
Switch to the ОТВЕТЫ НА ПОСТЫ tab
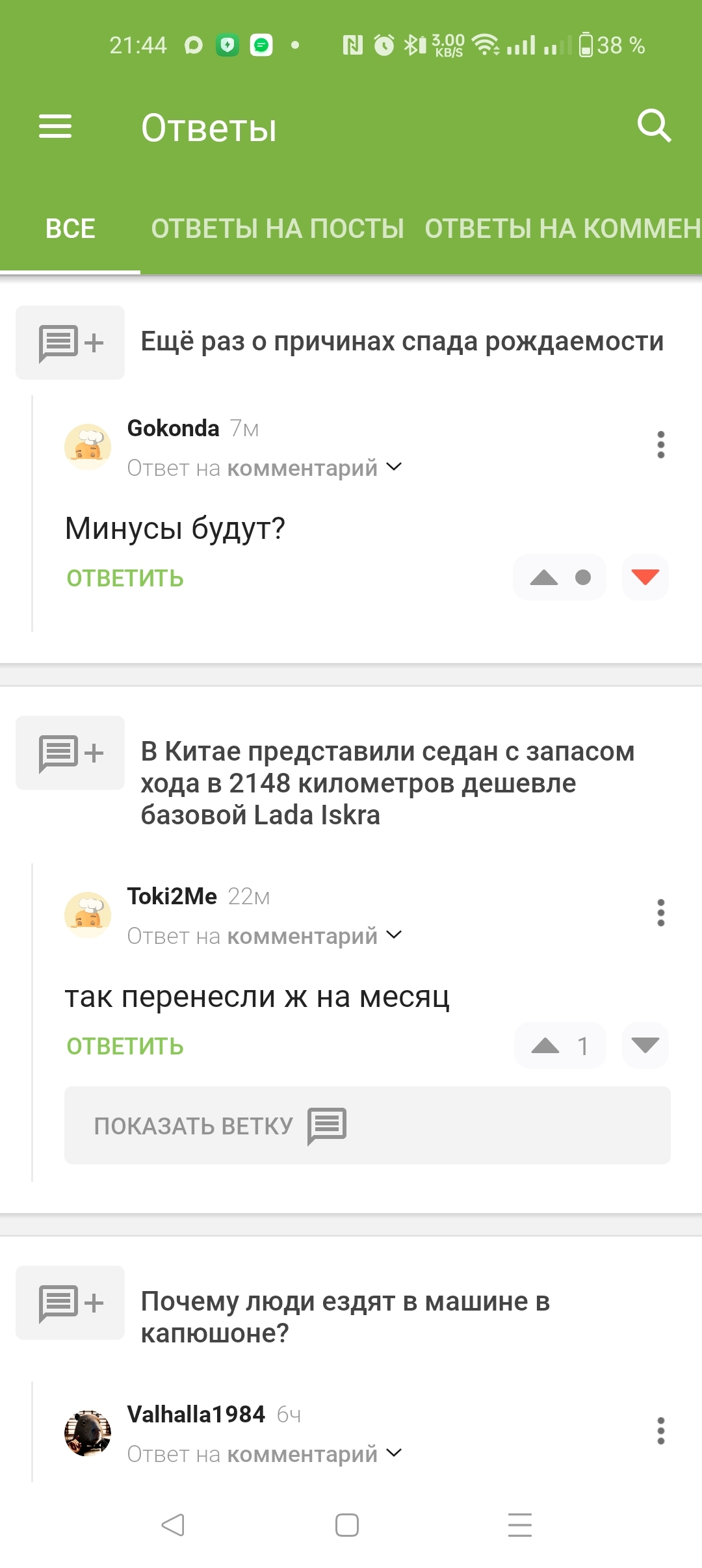click(278, 229)
